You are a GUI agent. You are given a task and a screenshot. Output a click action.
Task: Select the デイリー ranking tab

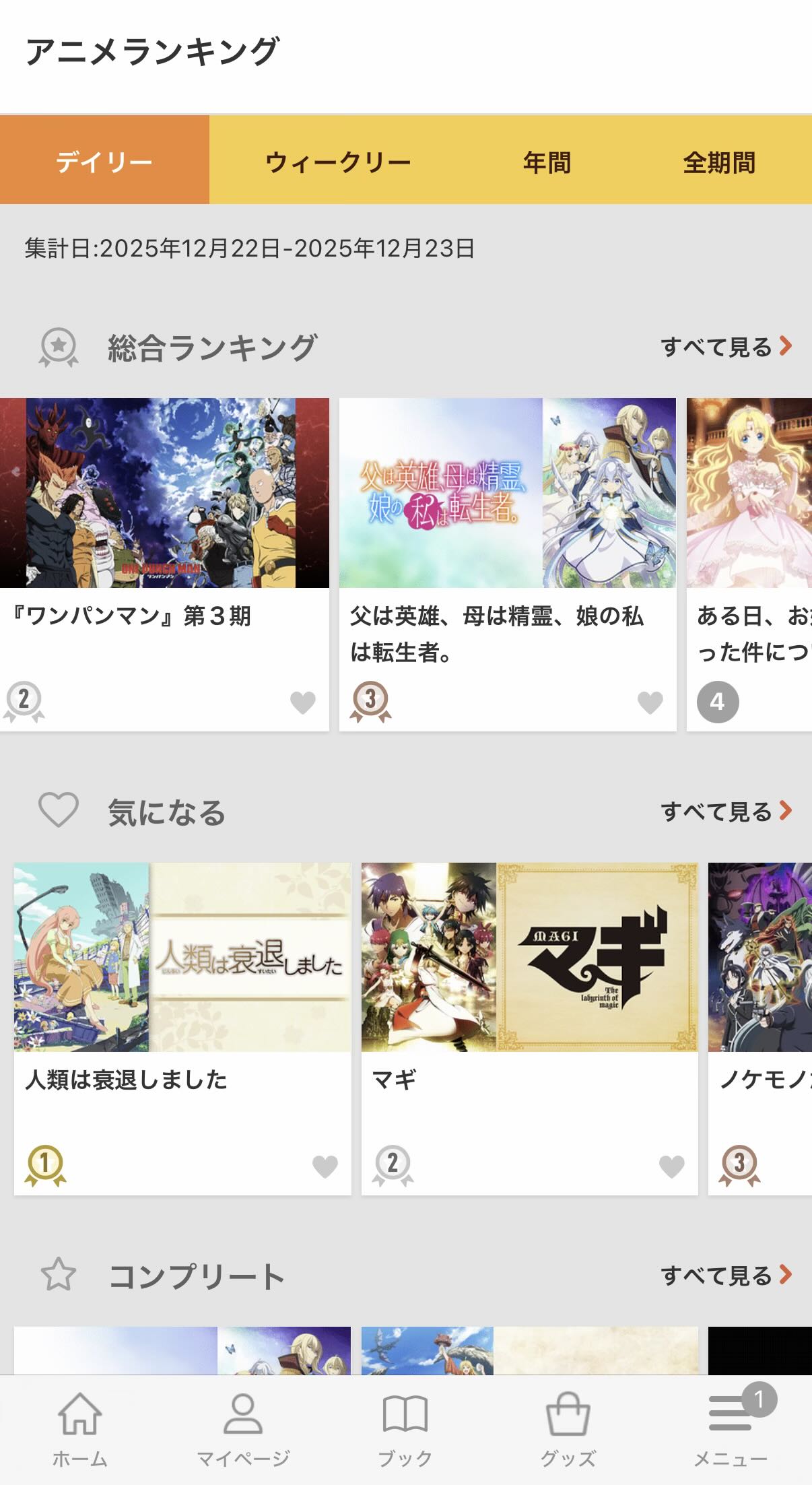(x=104, y=162)
